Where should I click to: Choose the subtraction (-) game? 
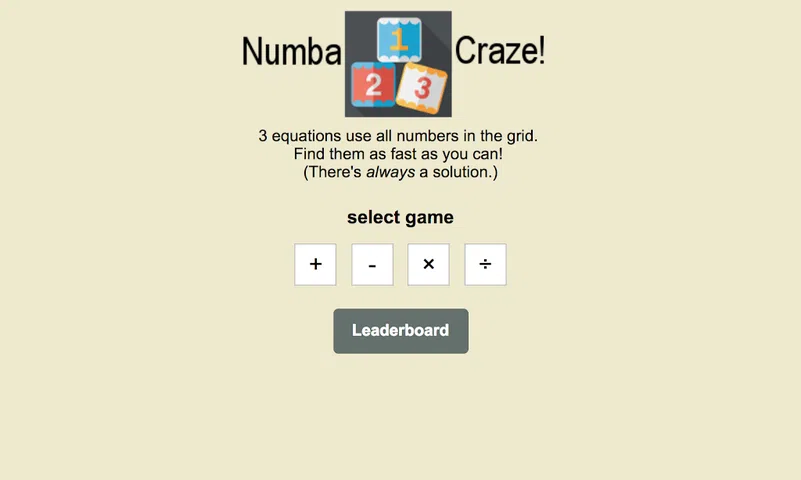(372, 264)
